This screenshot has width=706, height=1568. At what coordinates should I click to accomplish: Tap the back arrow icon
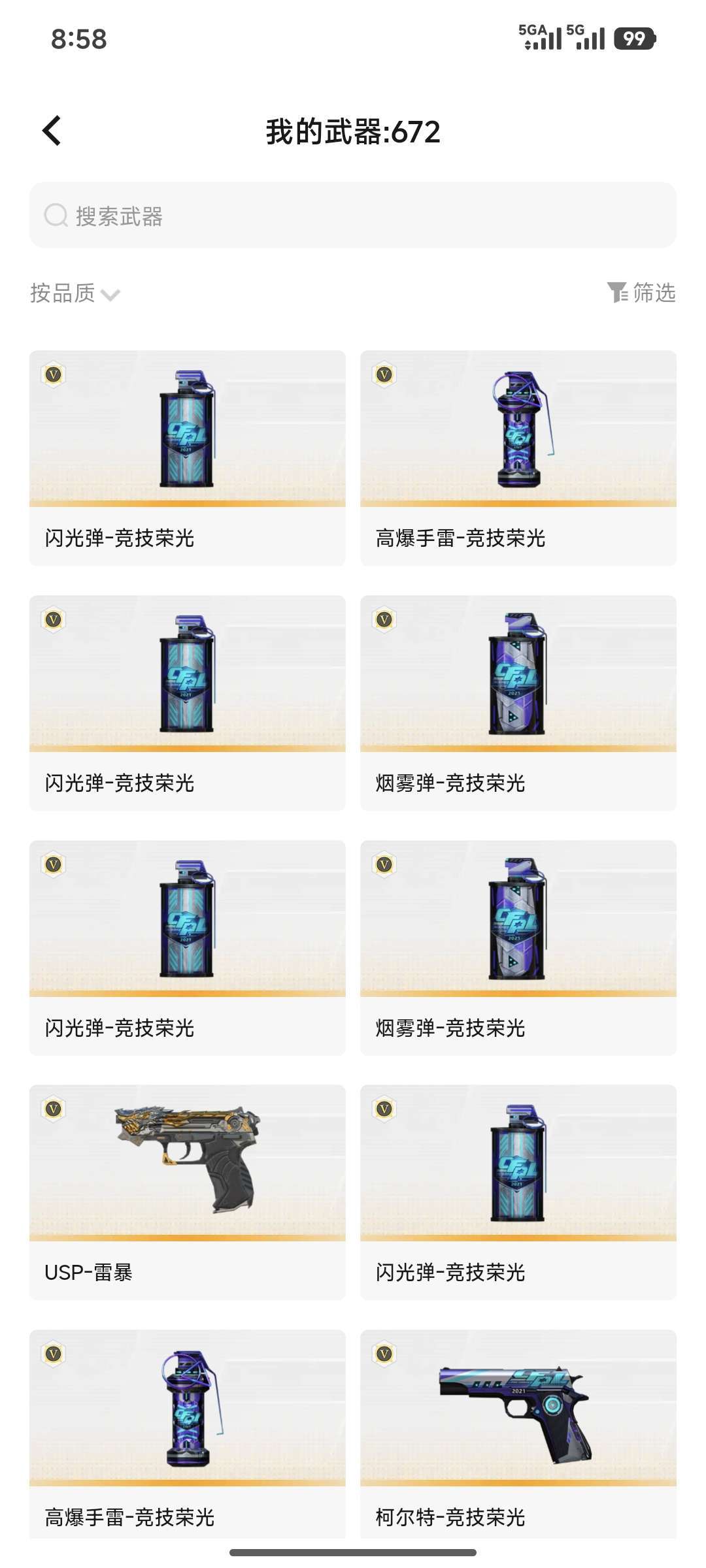[x=51, y=131]
